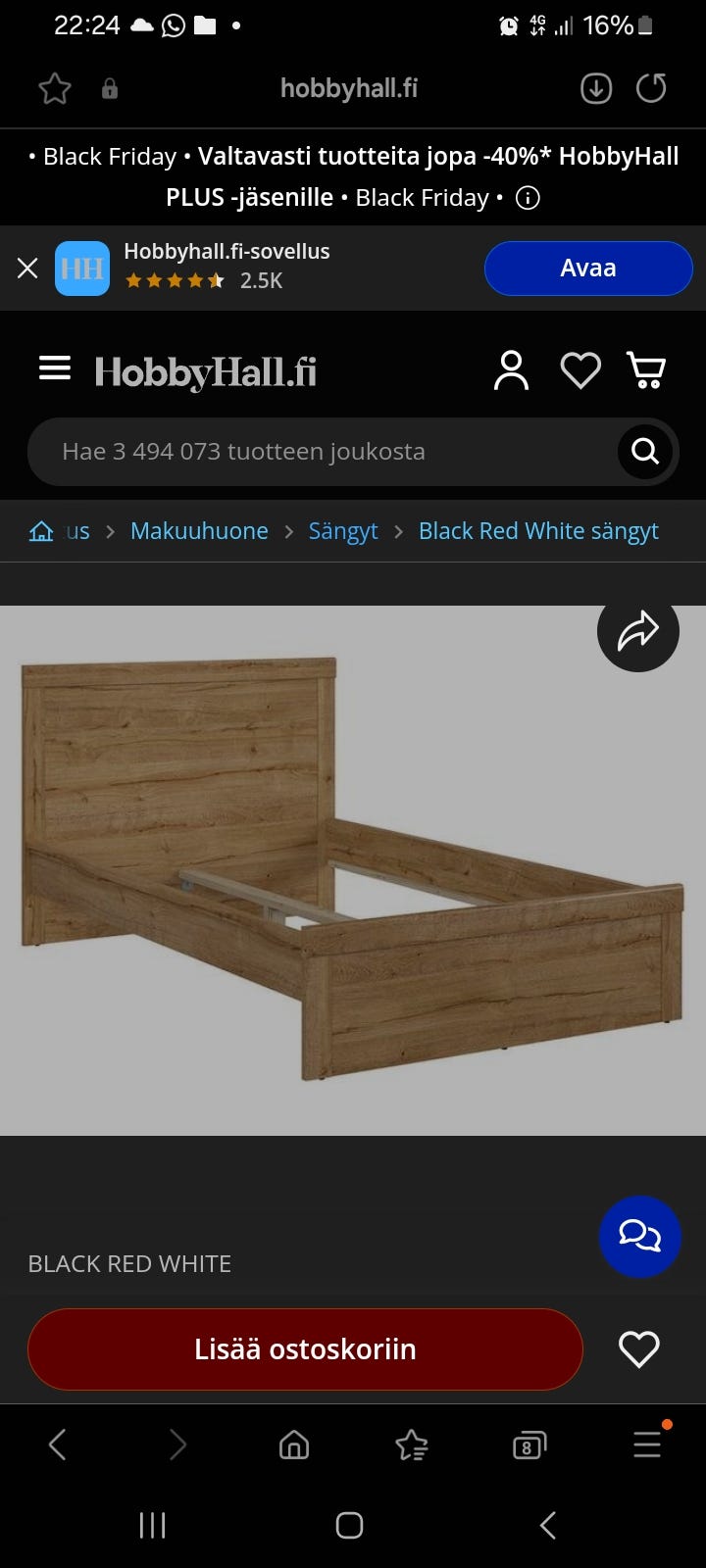Open the Black Friday info icon

click(x=528, y=198)
